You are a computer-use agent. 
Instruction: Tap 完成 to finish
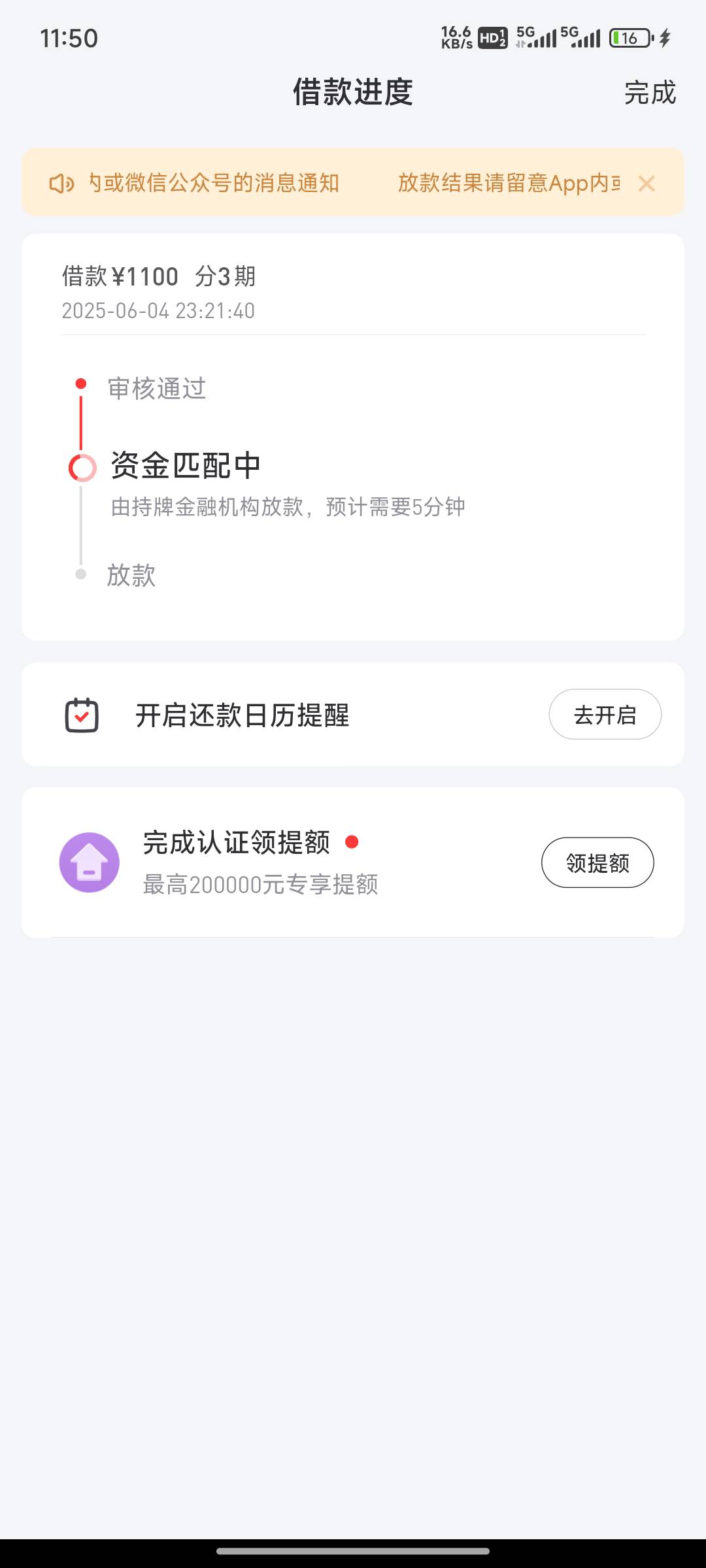click(x=650, y=93)
